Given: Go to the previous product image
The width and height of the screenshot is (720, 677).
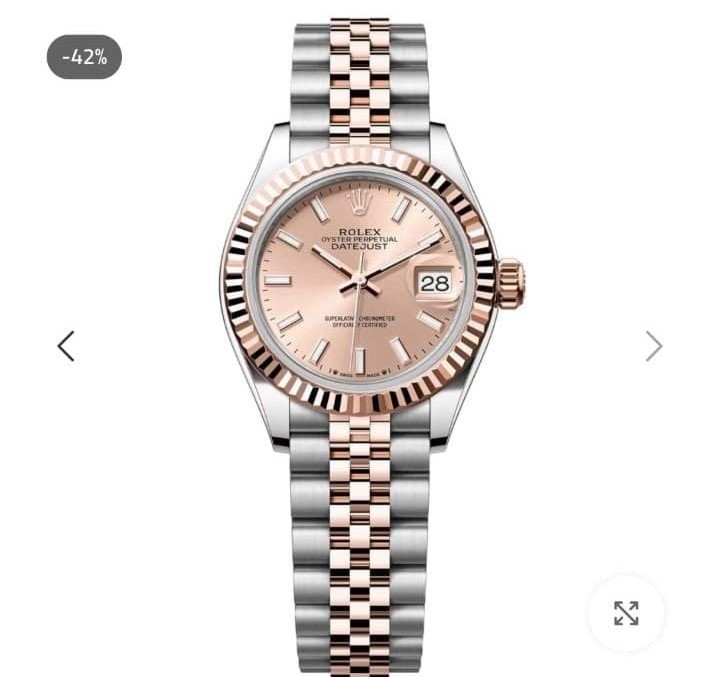Looking at the screenshot, I should [66, 346].
